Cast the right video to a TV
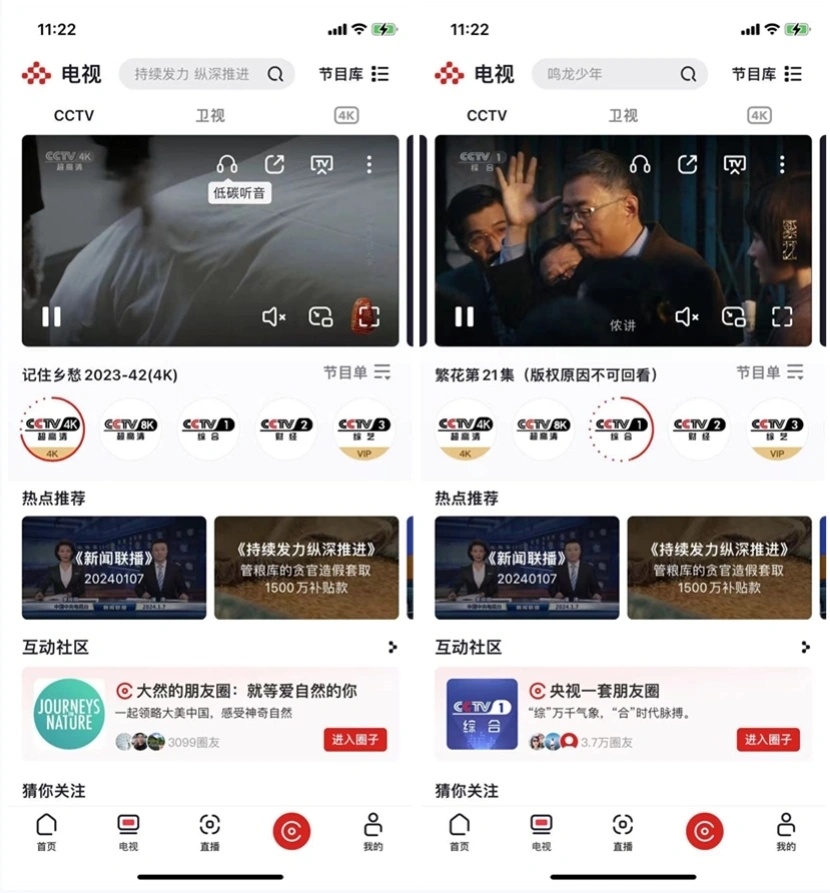This screenshot has width=830, height=893. tap(736, 163)
